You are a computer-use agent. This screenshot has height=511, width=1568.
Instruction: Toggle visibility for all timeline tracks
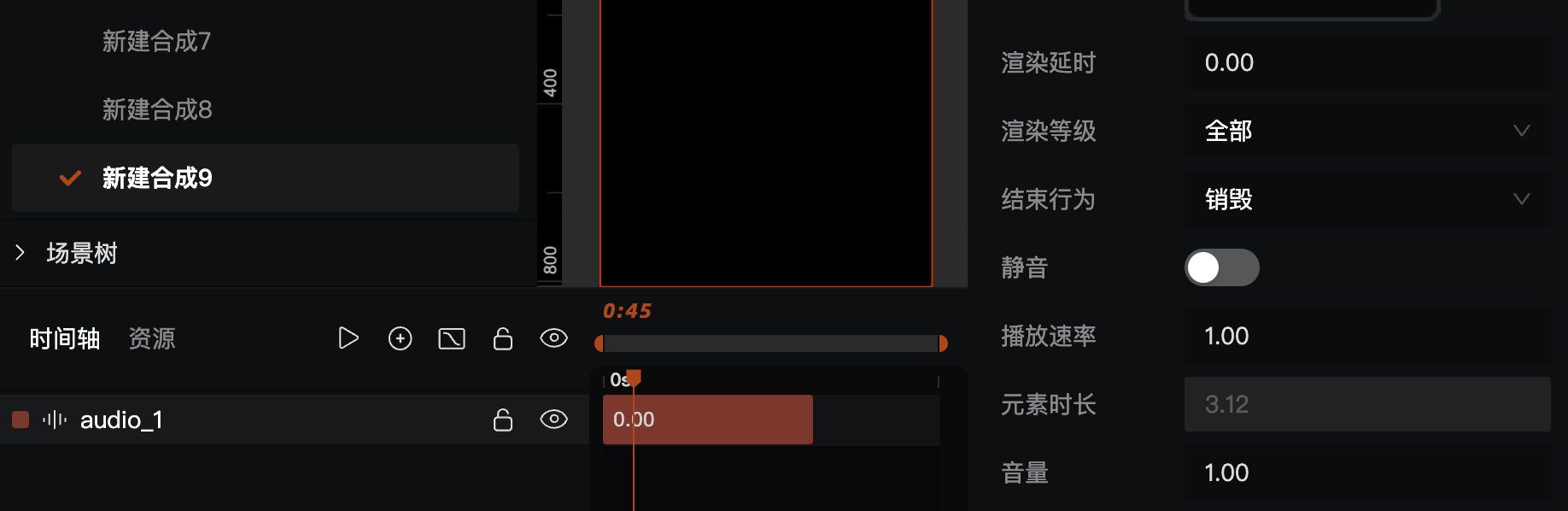point(553,338)
